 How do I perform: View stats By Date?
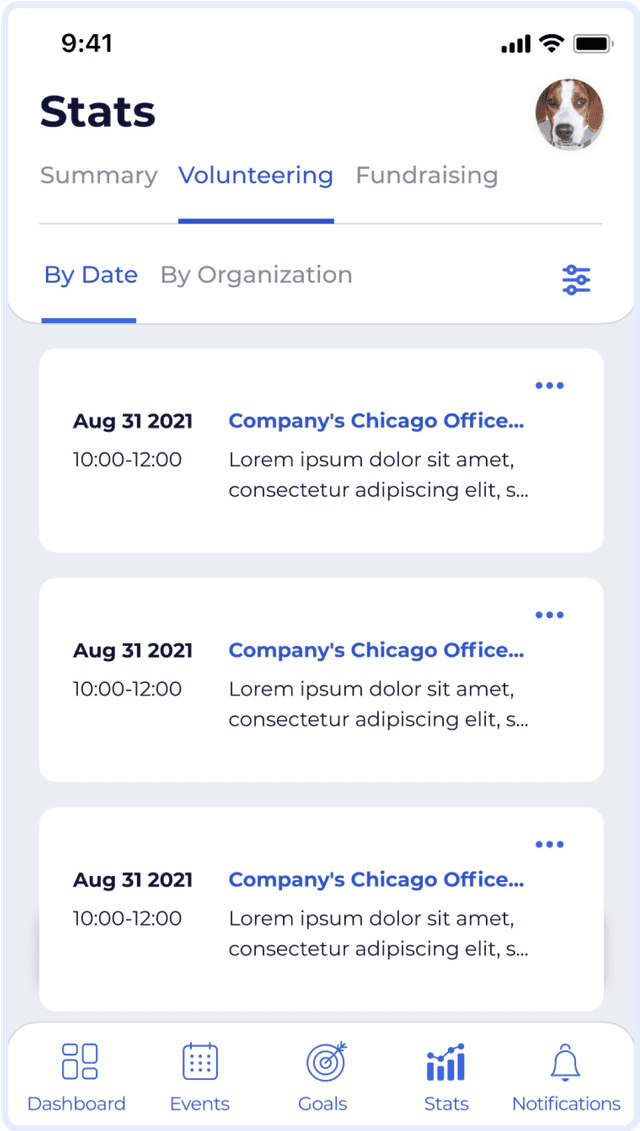pyautogui.click(x=90, y=275)
